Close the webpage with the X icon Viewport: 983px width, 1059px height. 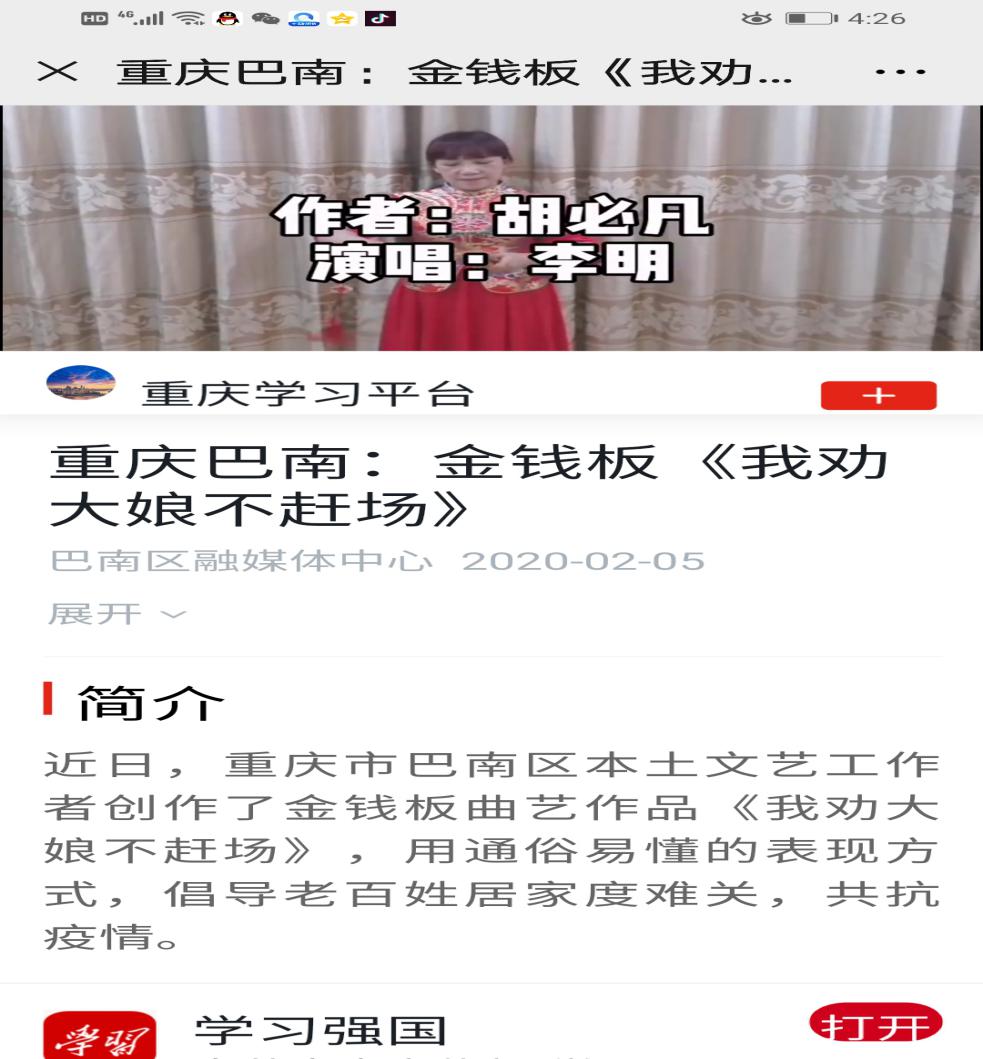[57, 74]
